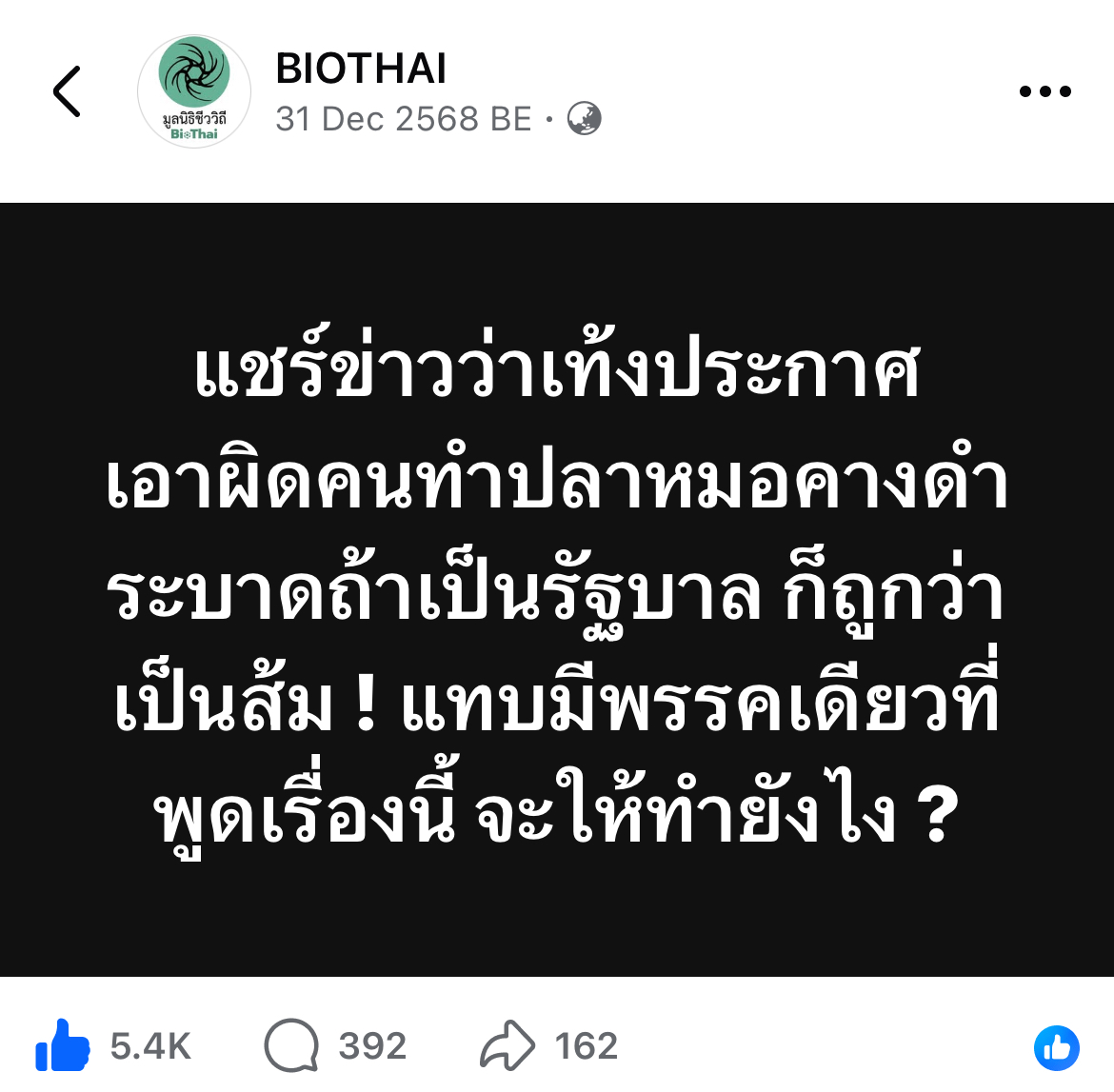View reactions via the blue like badge
Image resolution: width=1114 pixels, height=1092 pixels.
point(1057,1048)
